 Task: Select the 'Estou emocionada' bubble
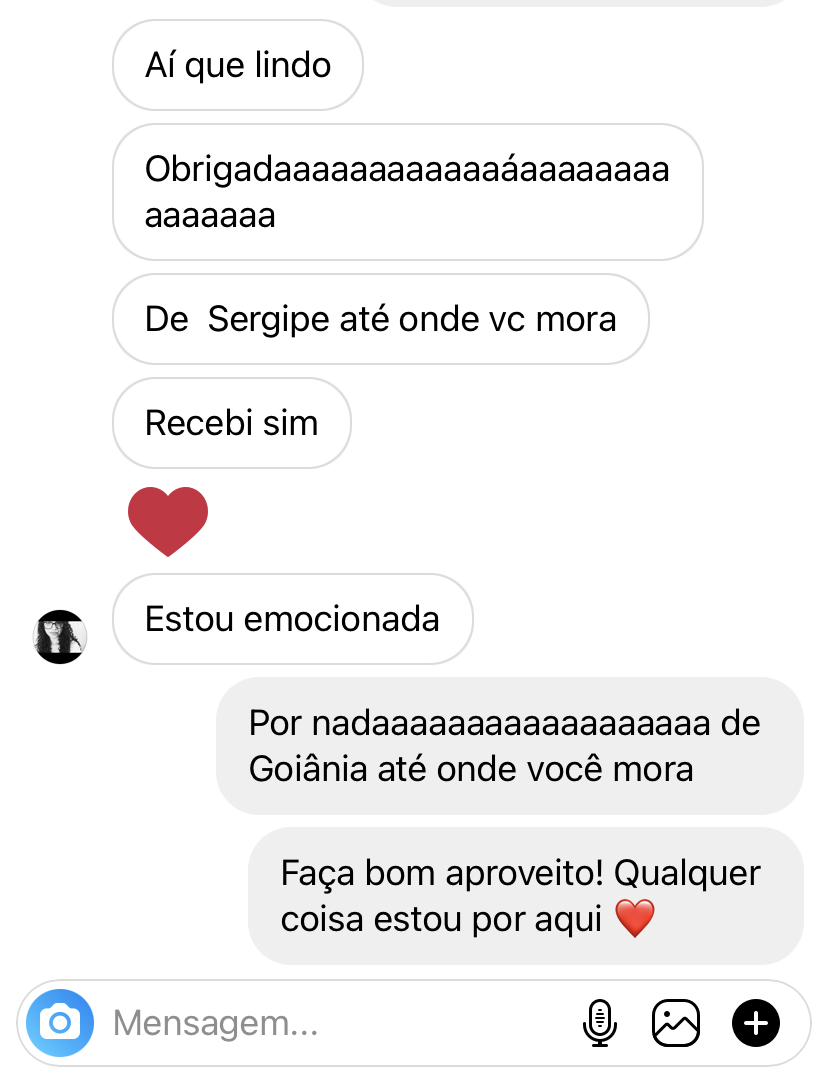coord(292,619)
